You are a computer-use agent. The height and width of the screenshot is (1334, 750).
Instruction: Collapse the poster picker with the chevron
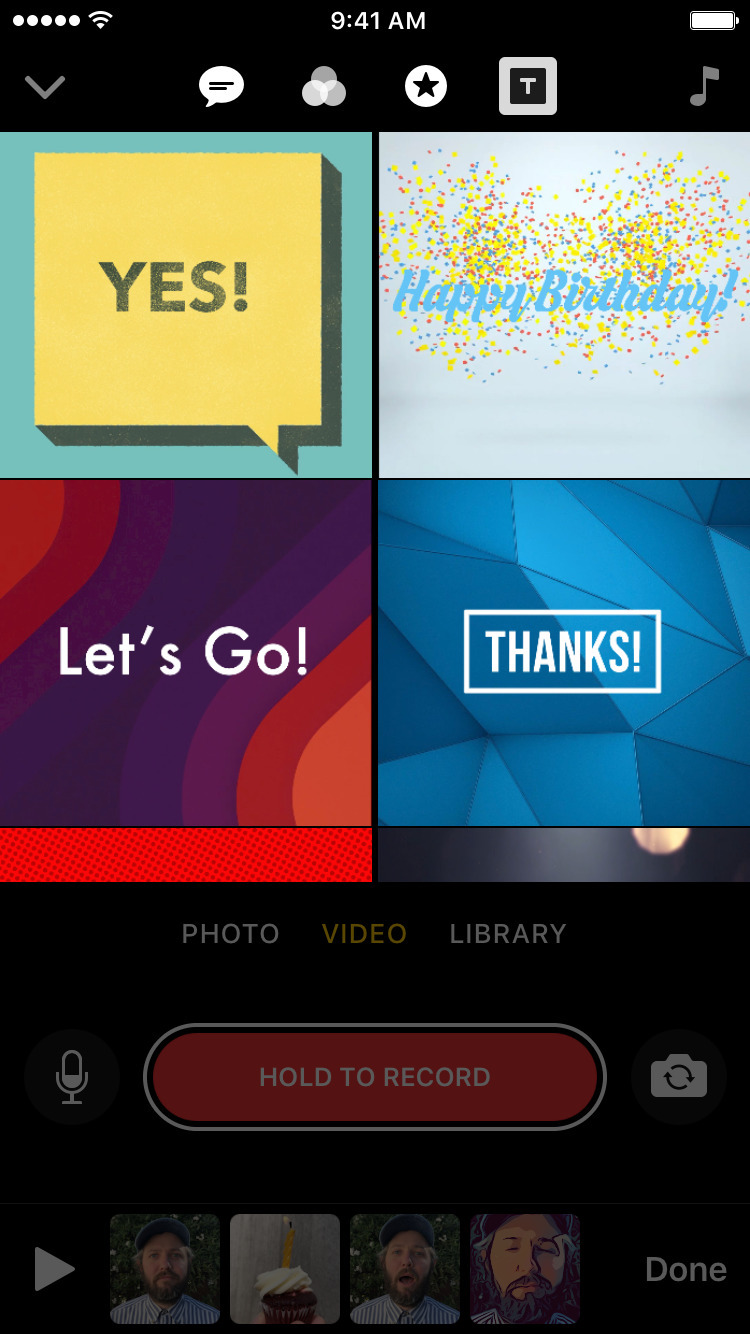44,87
